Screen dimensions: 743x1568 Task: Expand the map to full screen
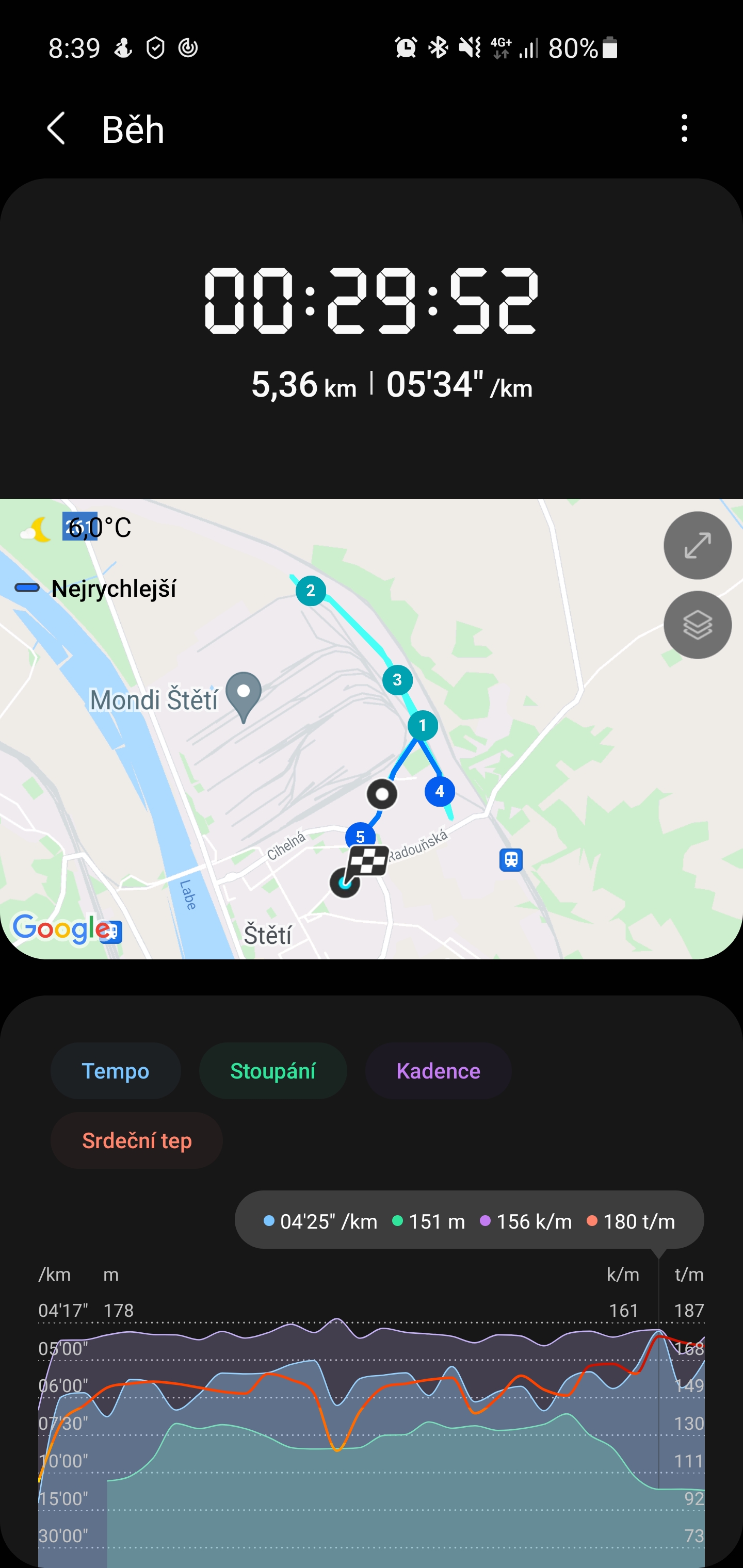tap(697, 545)
